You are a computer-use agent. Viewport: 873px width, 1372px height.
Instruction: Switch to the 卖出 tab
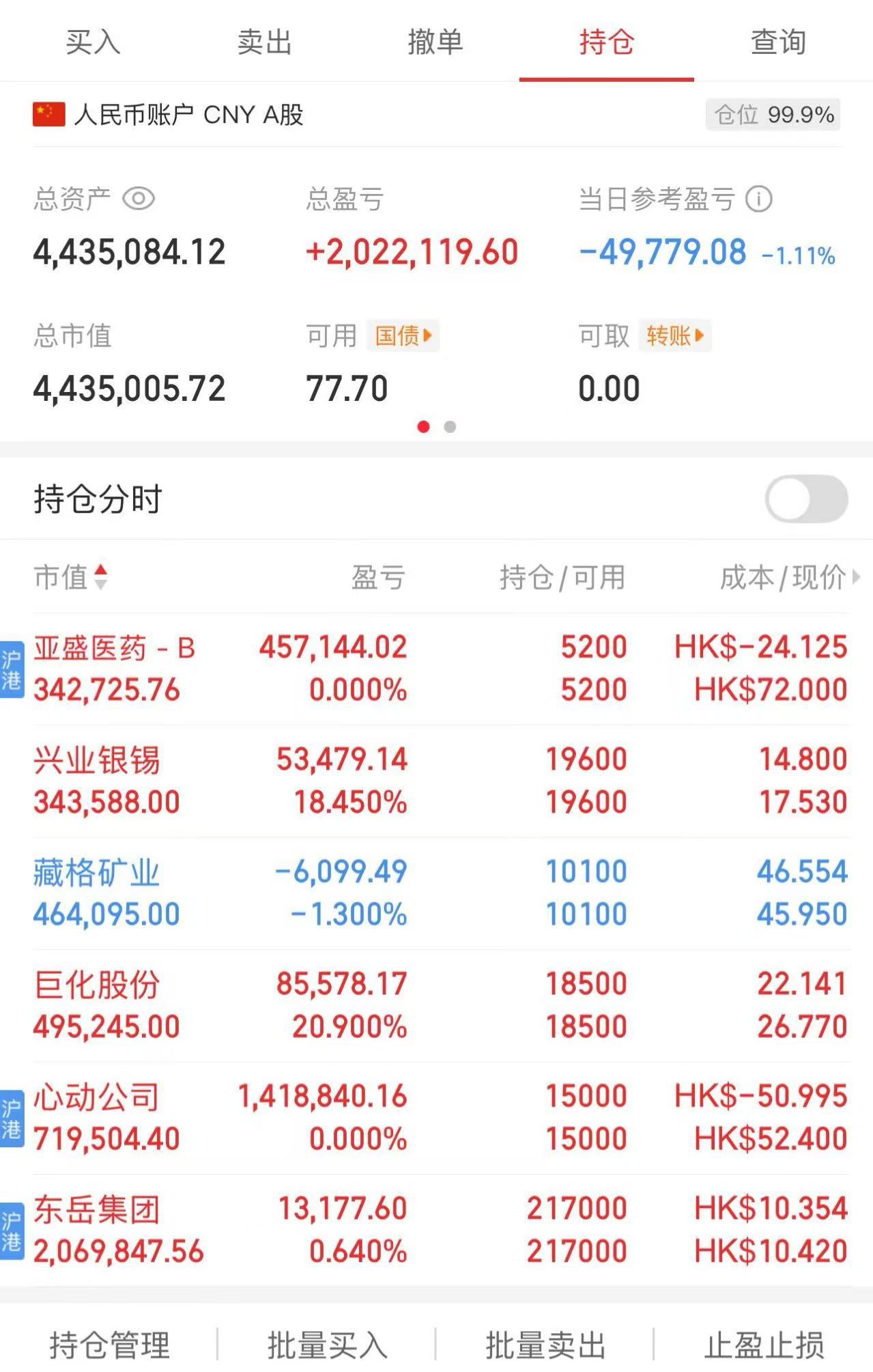tap(264, 42)
